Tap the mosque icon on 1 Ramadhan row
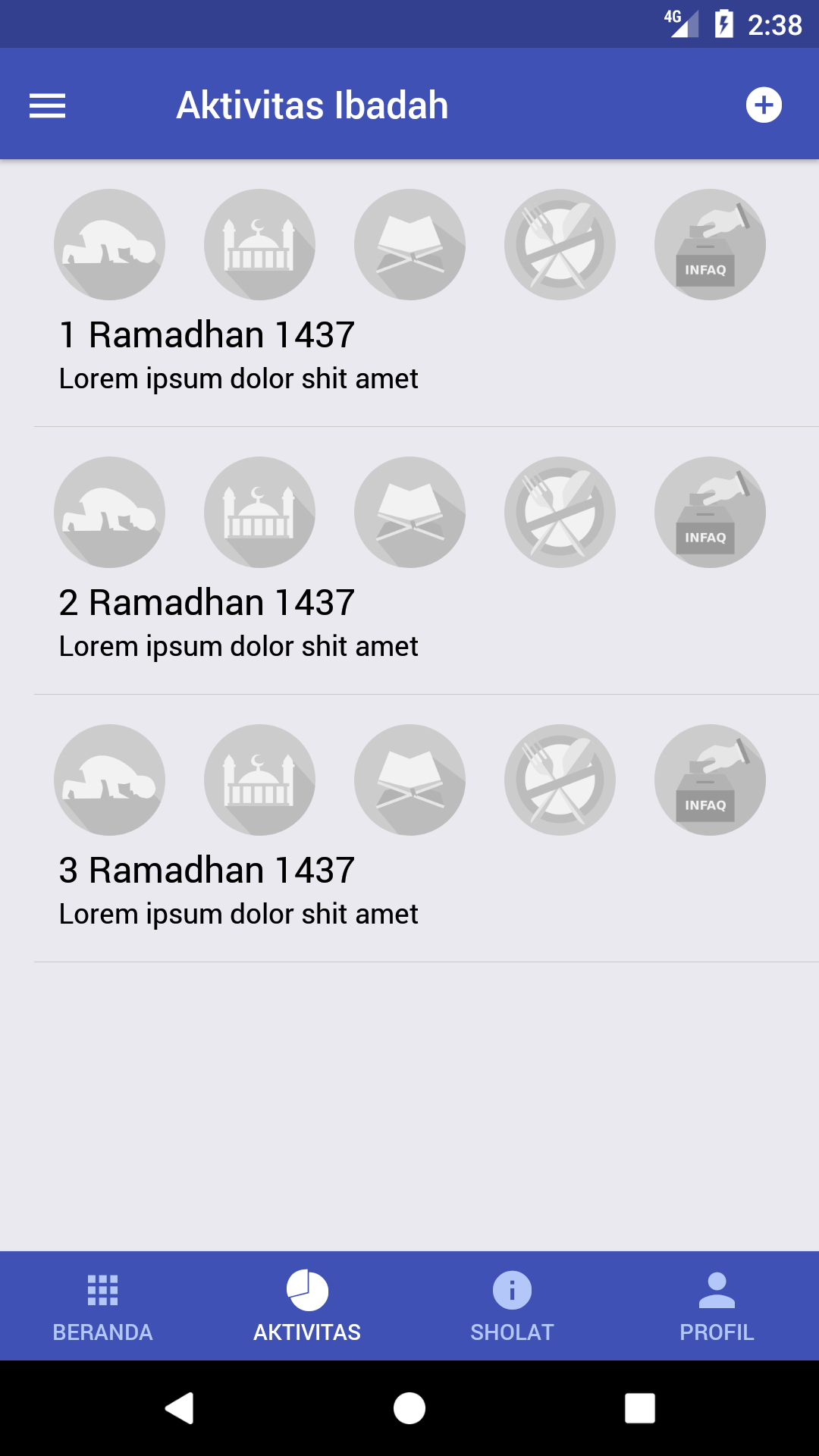Viewport: 819px width, 1456px height. pyautogui.click(x=259, y=243)
